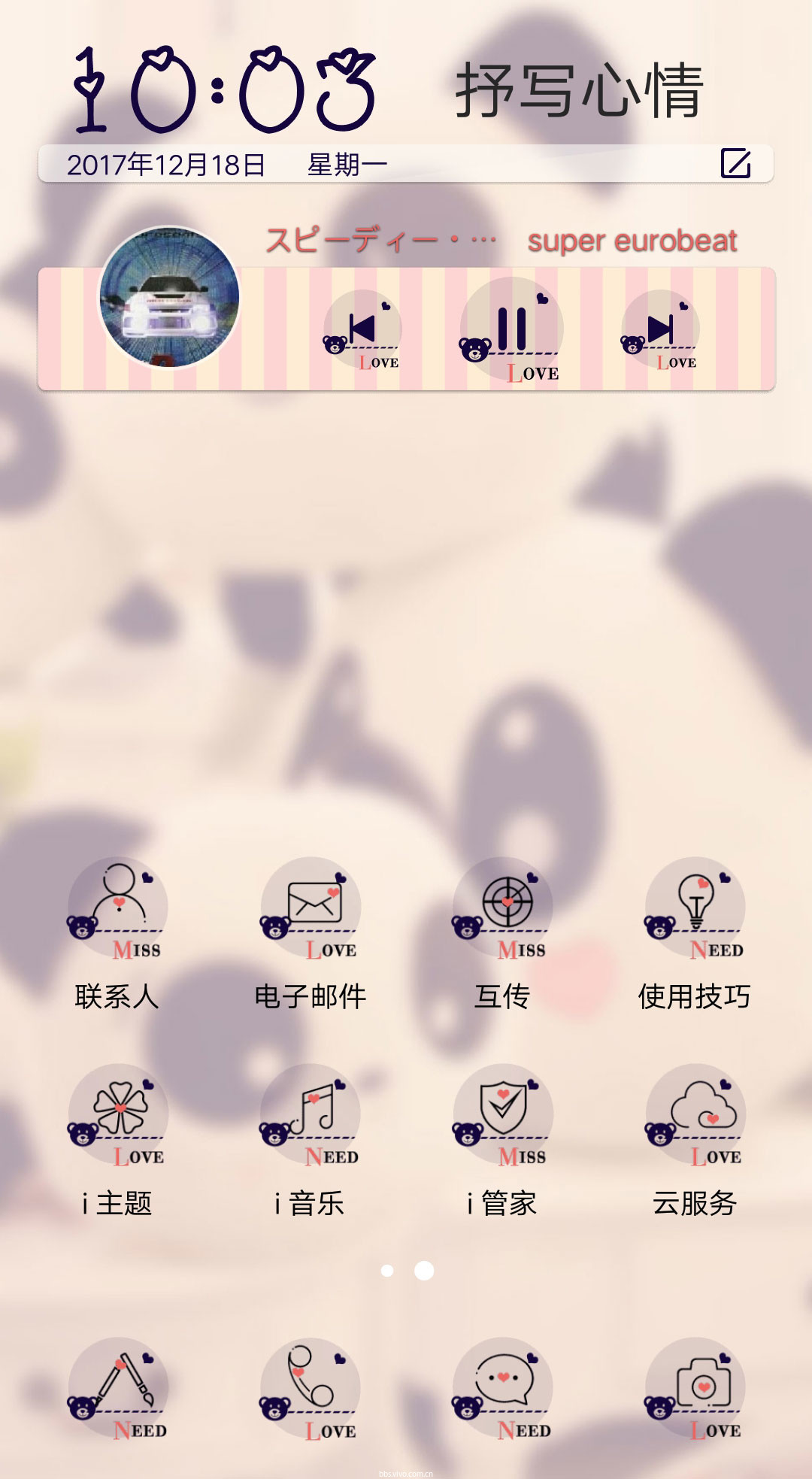Viewport: 812px width, 1479px height.
Task: Tap the edit mood note icon
Action: click(735, 163)
